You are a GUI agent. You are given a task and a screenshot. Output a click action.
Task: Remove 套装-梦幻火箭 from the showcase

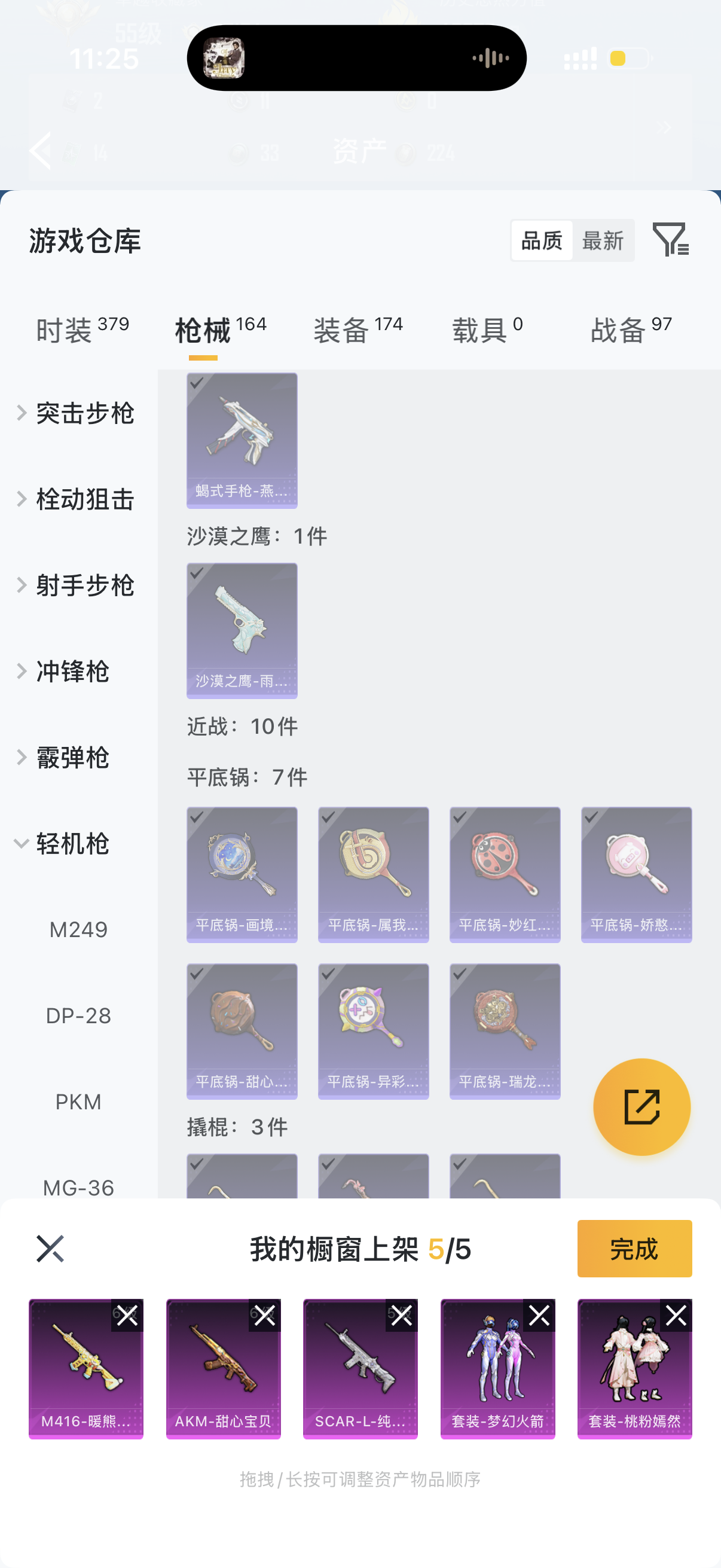pyautogui.click(x=539, y=1316)
